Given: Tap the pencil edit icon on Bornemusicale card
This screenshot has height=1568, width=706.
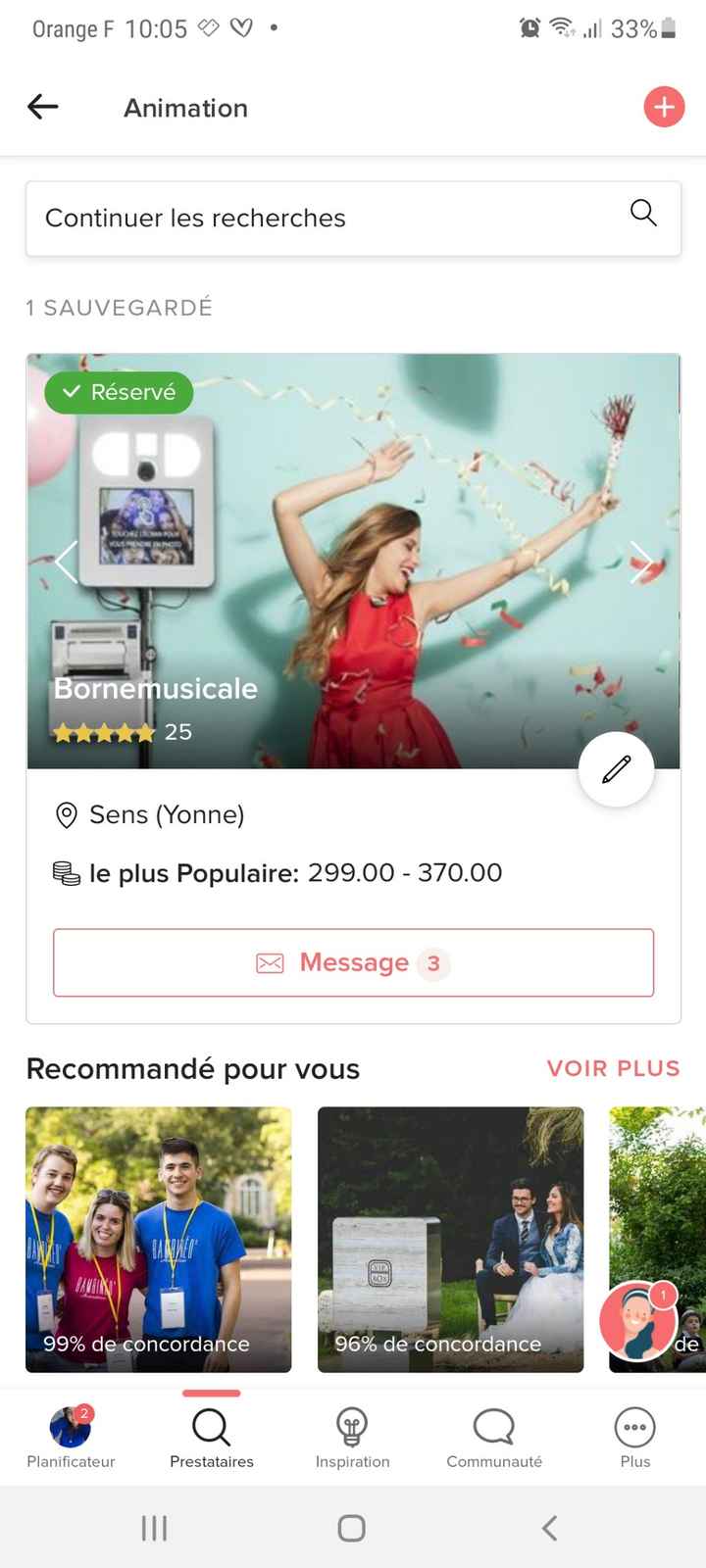Looking at the screenshot, I should click(616, 768).
